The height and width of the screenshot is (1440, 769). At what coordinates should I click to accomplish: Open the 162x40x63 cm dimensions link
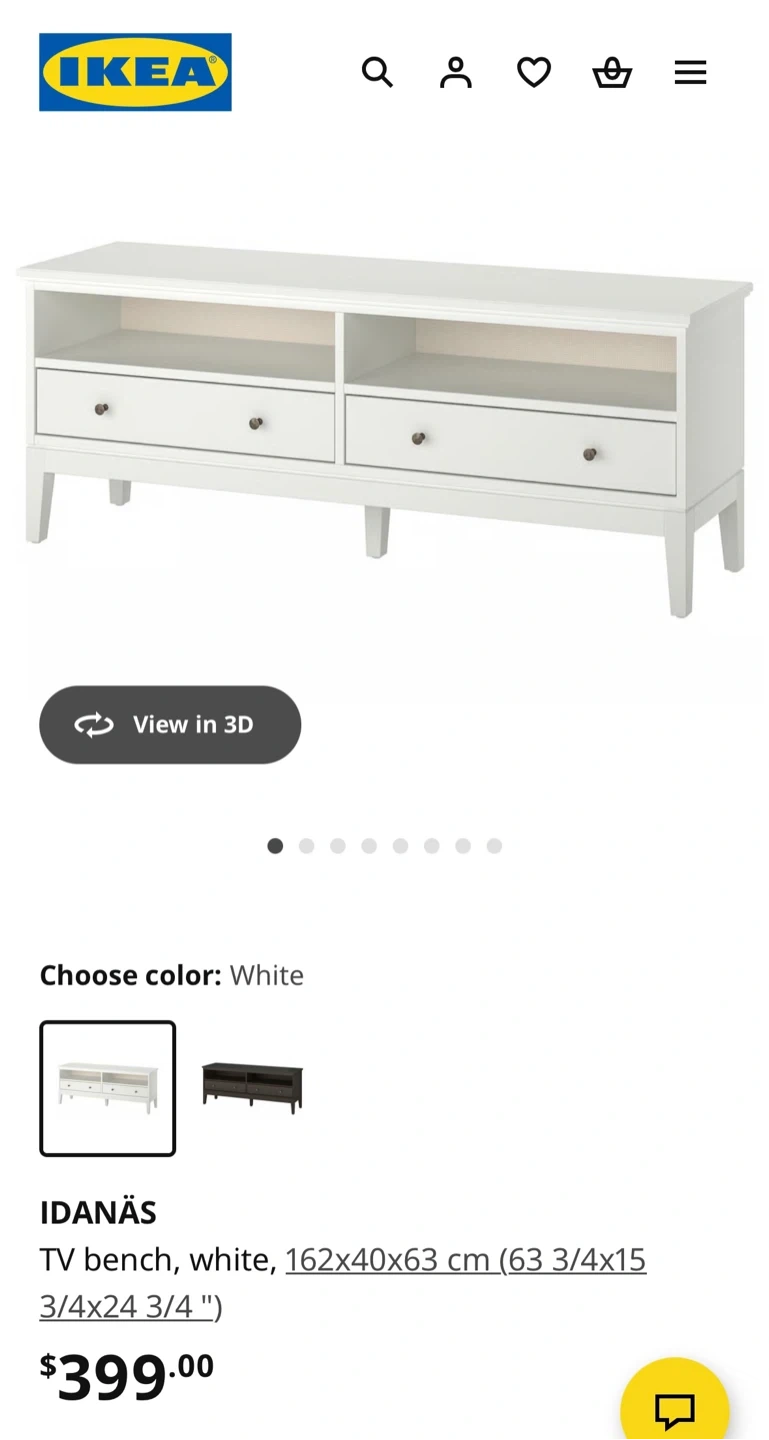(465, 1260)
